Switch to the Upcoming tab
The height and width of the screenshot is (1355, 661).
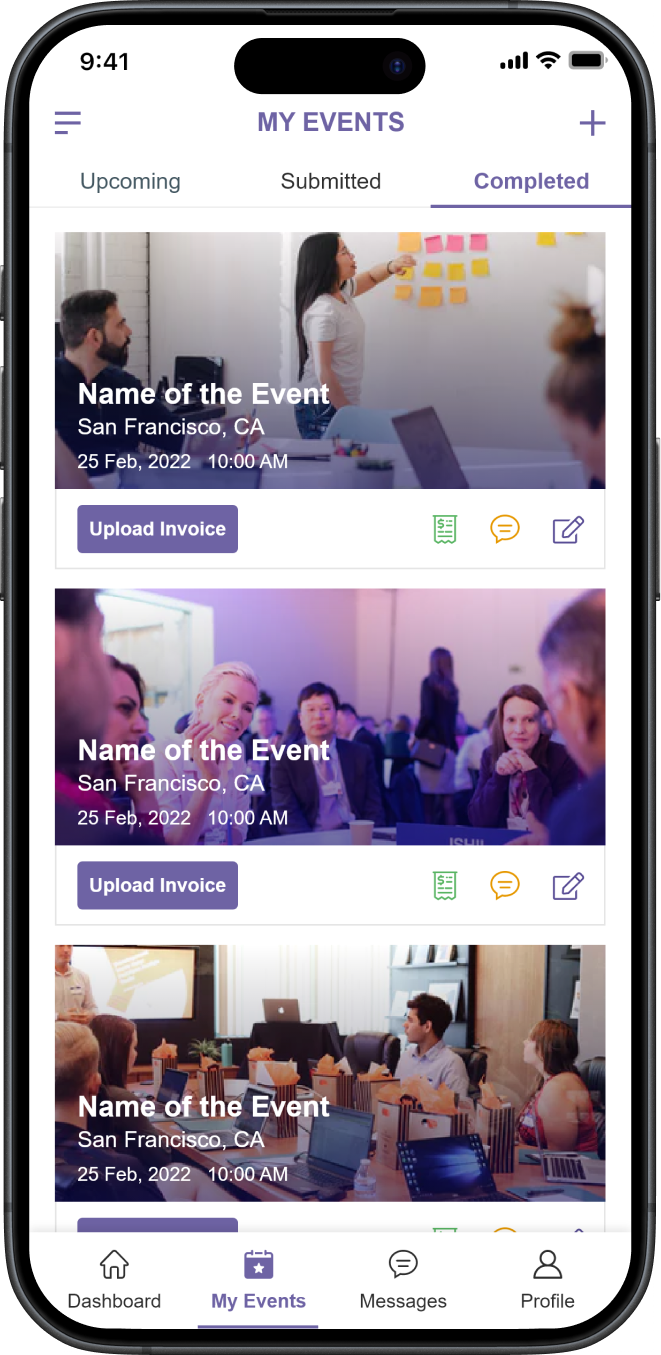pos(130,182)
